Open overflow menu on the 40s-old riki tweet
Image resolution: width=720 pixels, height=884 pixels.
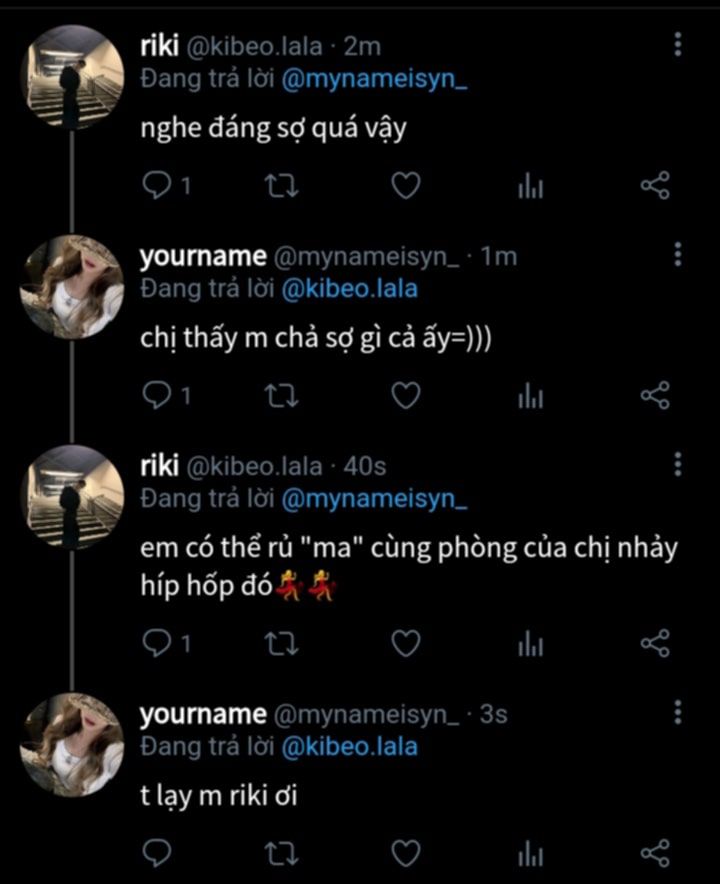(678, 464)
